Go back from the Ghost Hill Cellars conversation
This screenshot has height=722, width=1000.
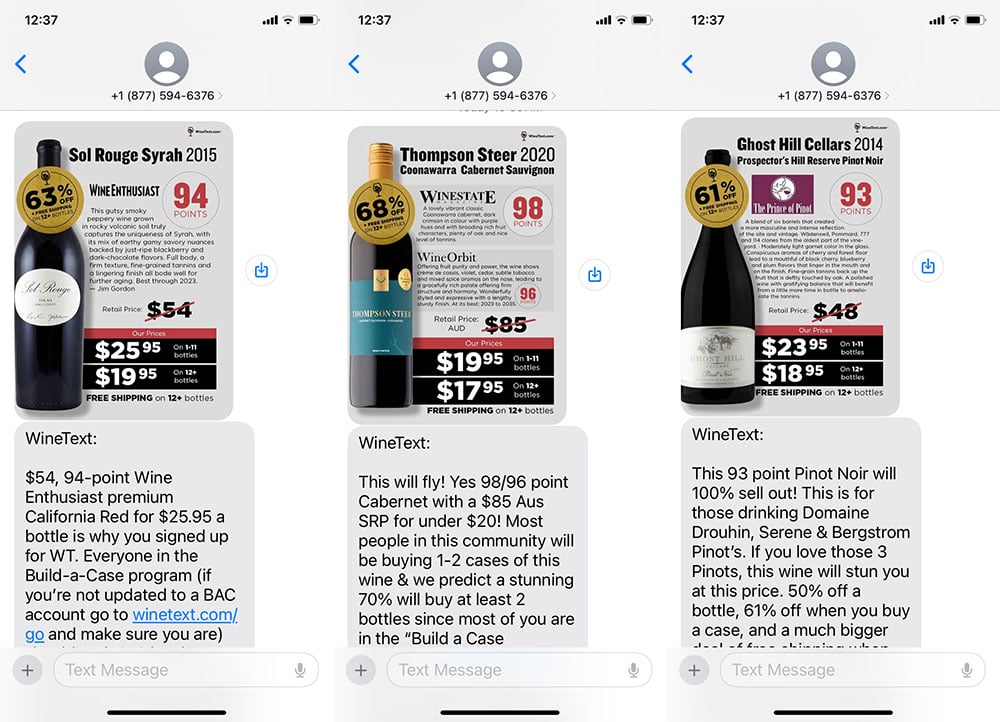pyautogui.click(x=687, y=65)
